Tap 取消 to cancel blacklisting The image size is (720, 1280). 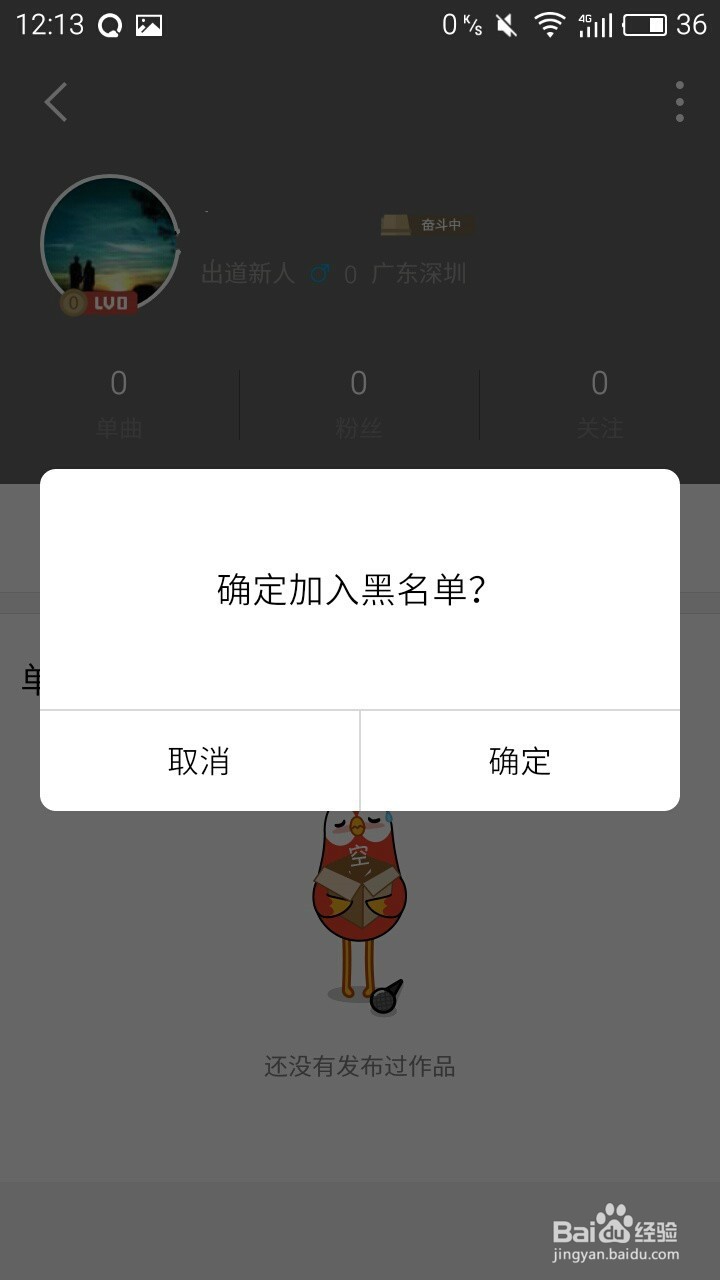point(198,761)
